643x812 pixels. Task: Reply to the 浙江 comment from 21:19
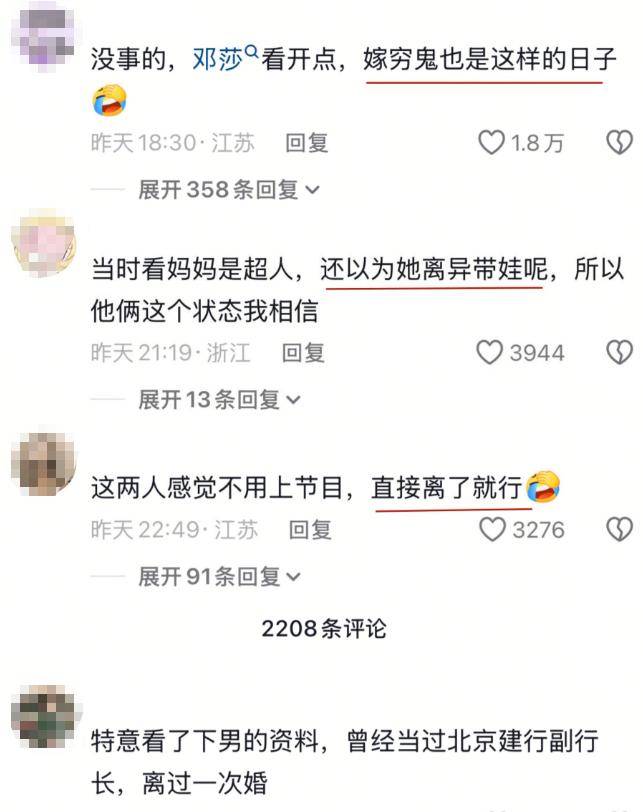pos(303,352)
